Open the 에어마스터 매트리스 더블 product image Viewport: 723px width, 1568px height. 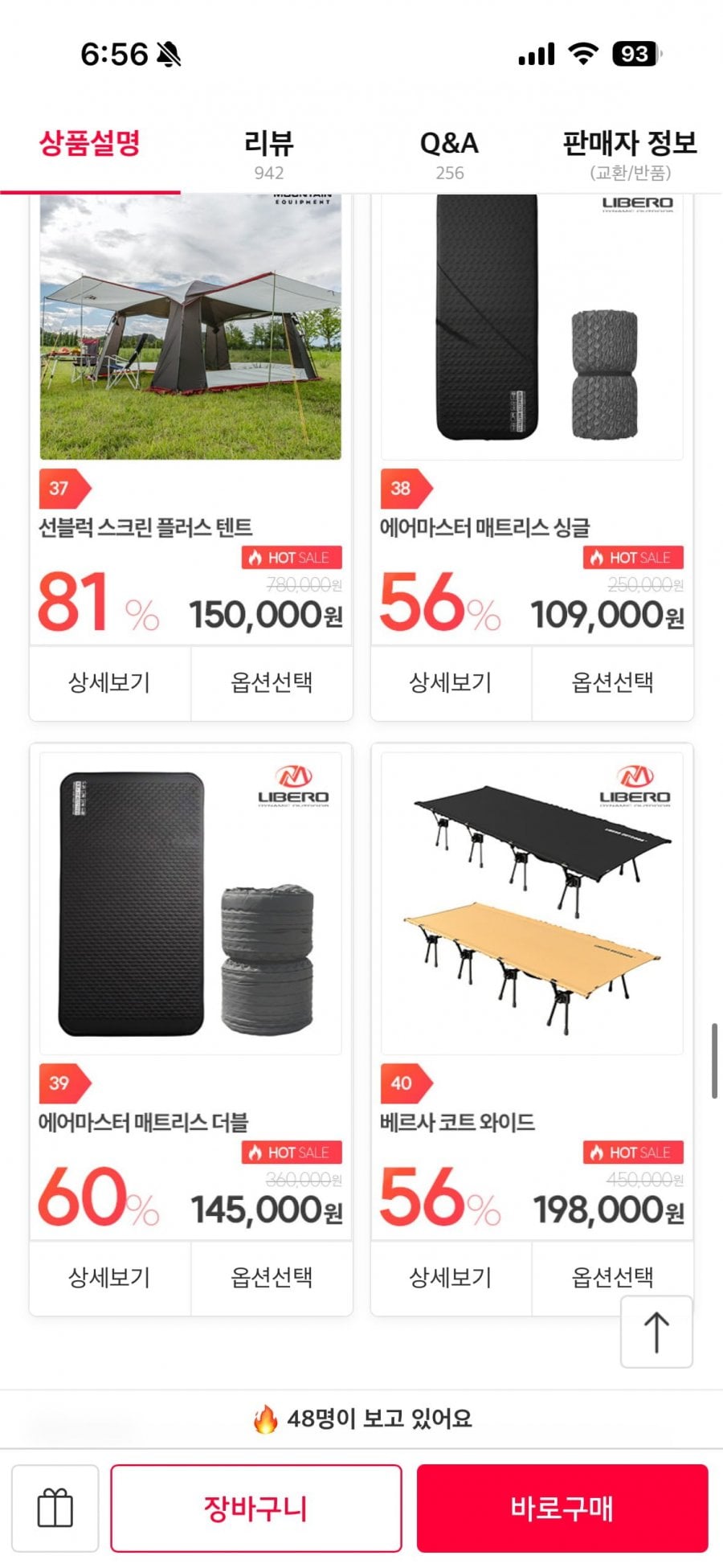click(x=190, y=903)
